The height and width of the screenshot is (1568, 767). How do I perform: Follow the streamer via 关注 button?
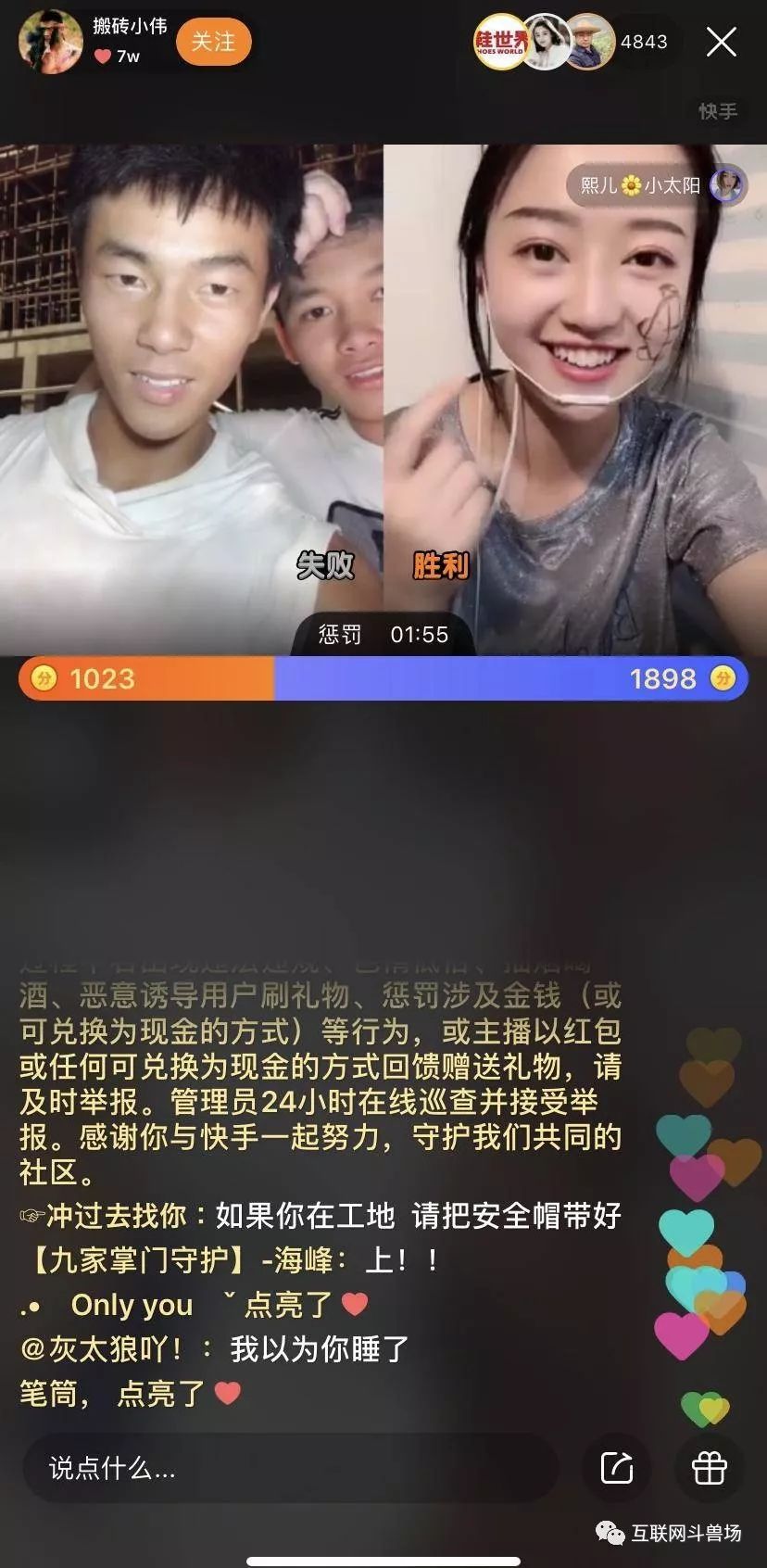(x=213, y=42)
